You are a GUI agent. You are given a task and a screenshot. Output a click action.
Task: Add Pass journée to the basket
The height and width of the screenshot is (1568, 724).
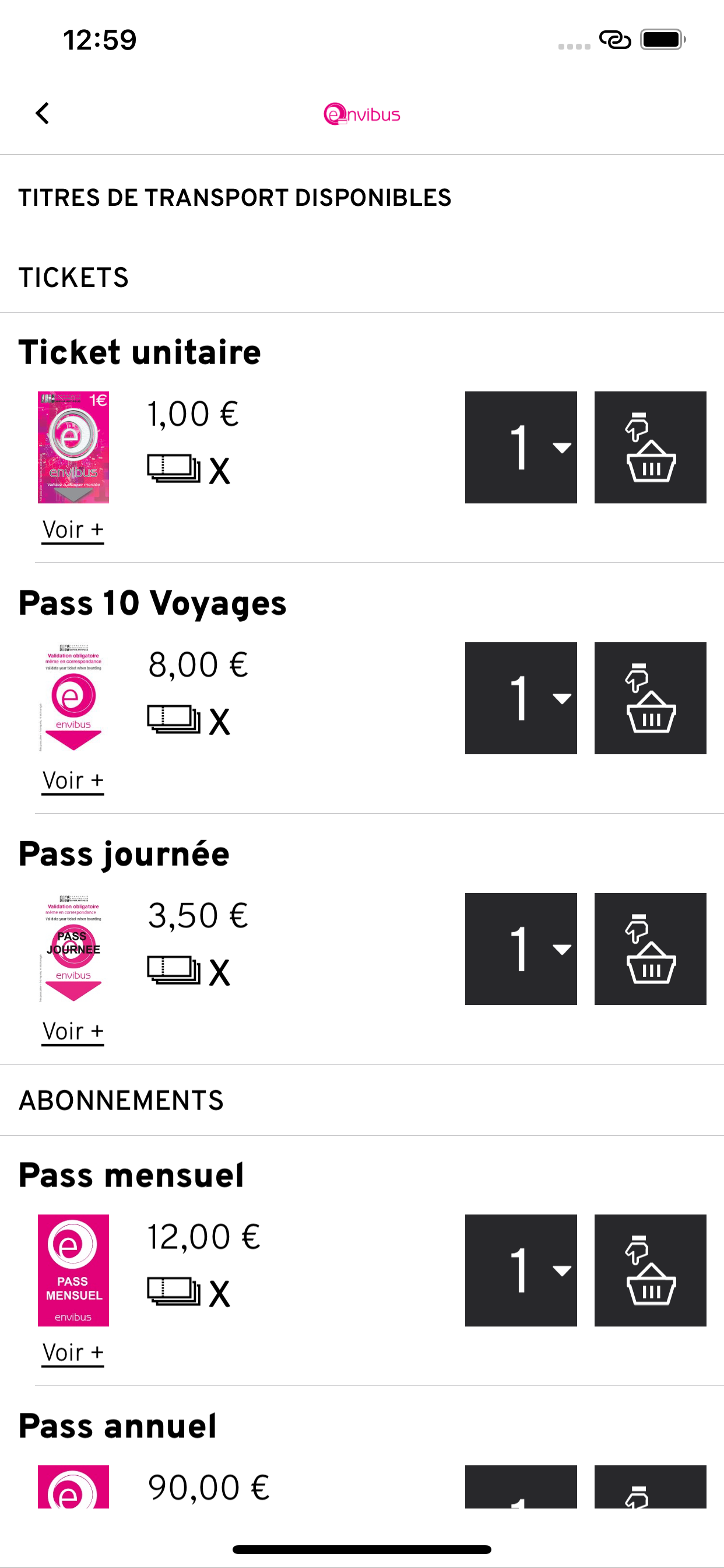[650, 949]
